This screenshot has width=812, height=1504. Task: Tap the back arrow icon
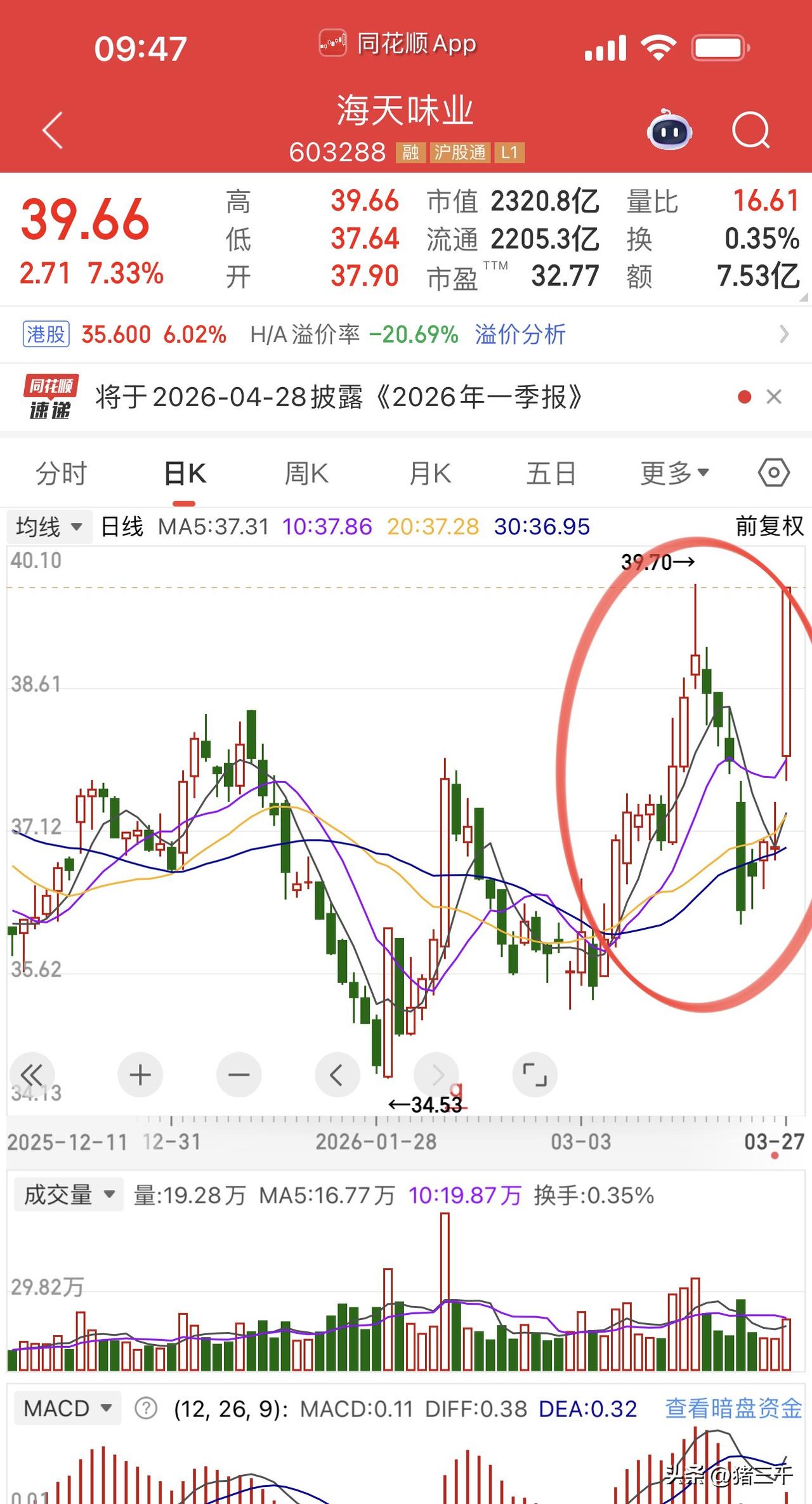(x=52, y=130)
